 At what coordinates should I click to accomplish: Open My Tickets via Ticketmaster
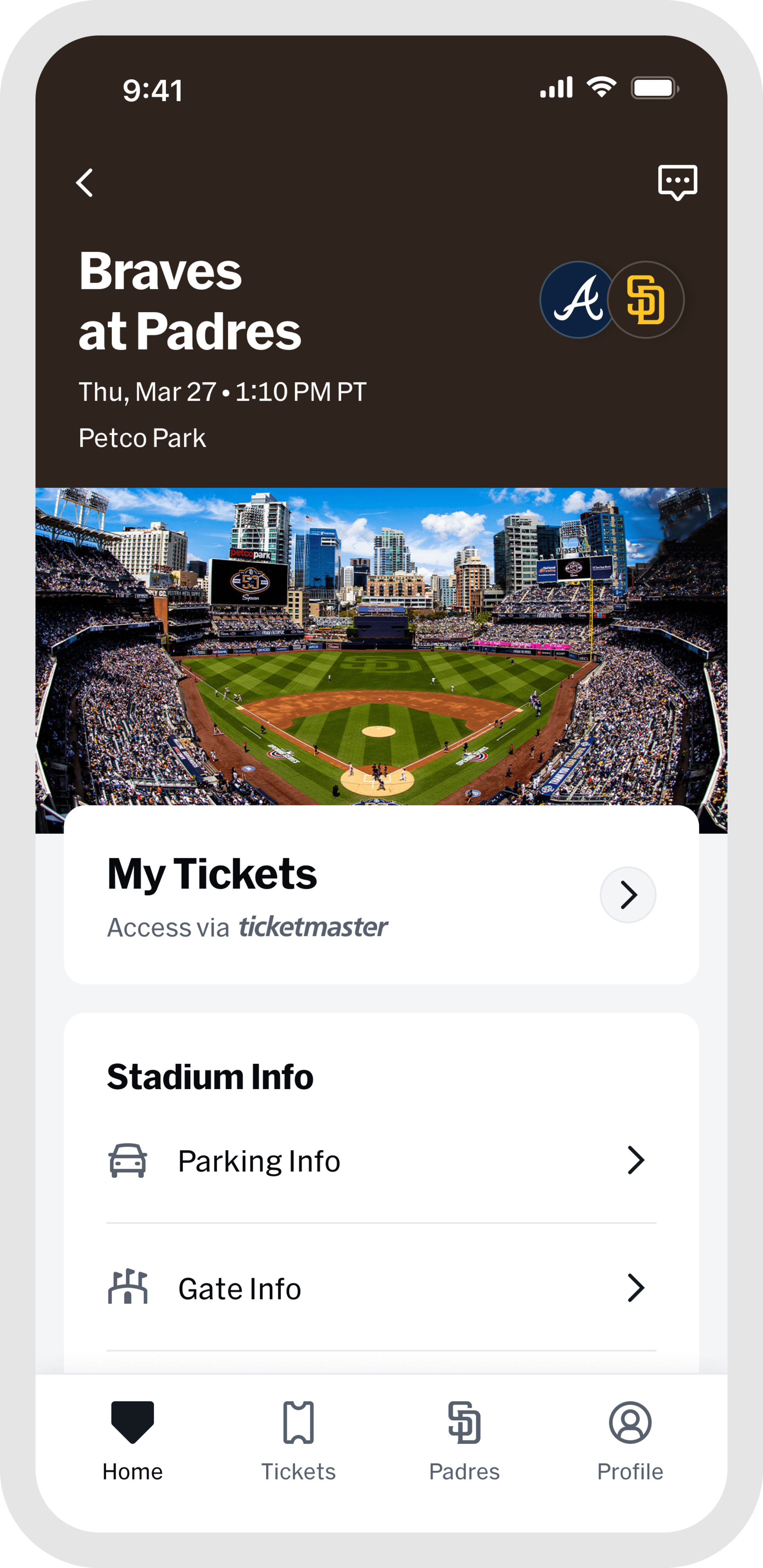tap(627, 894)
